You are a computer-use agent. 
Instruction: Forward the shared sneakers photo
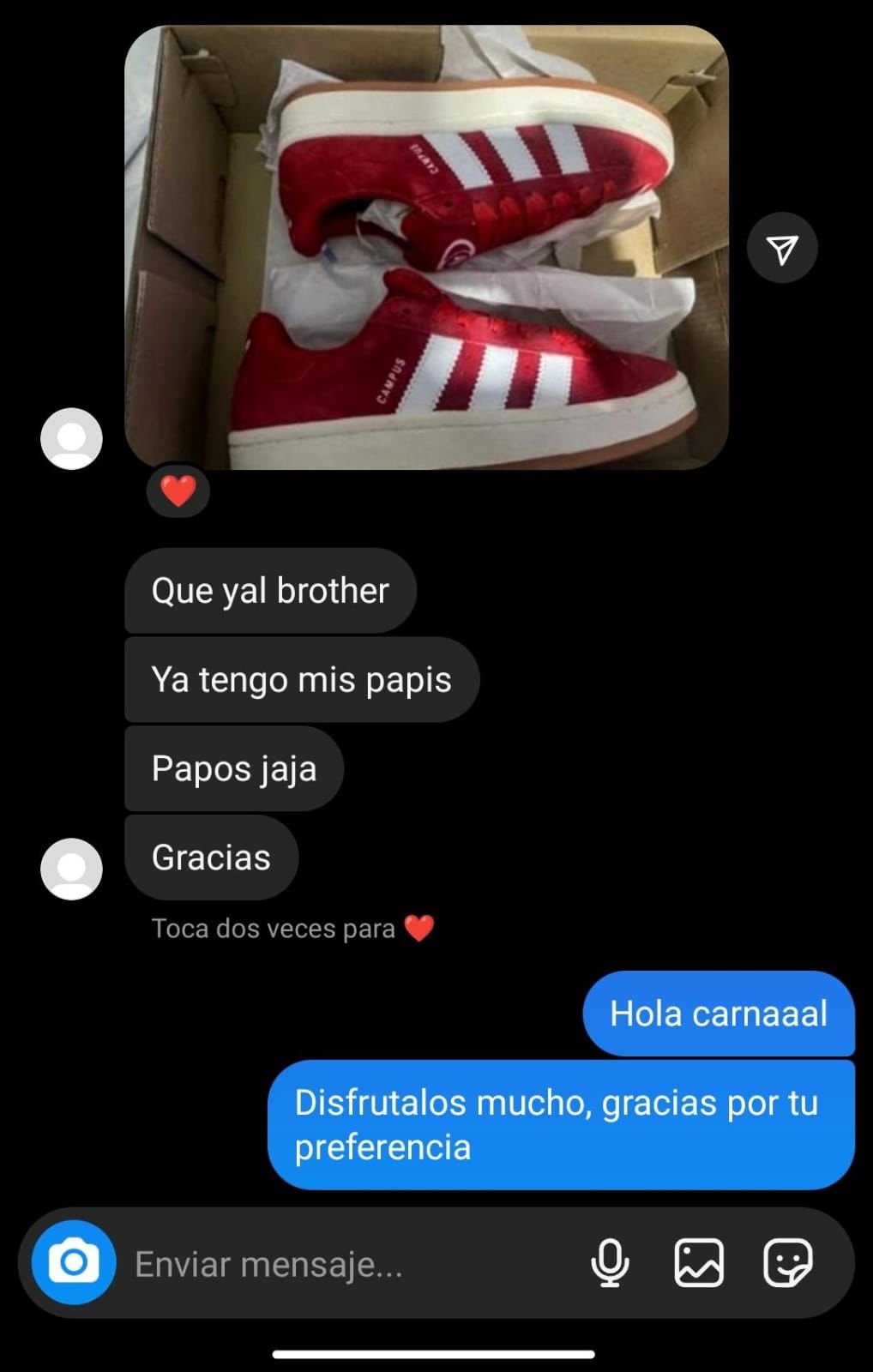(781, 248)
